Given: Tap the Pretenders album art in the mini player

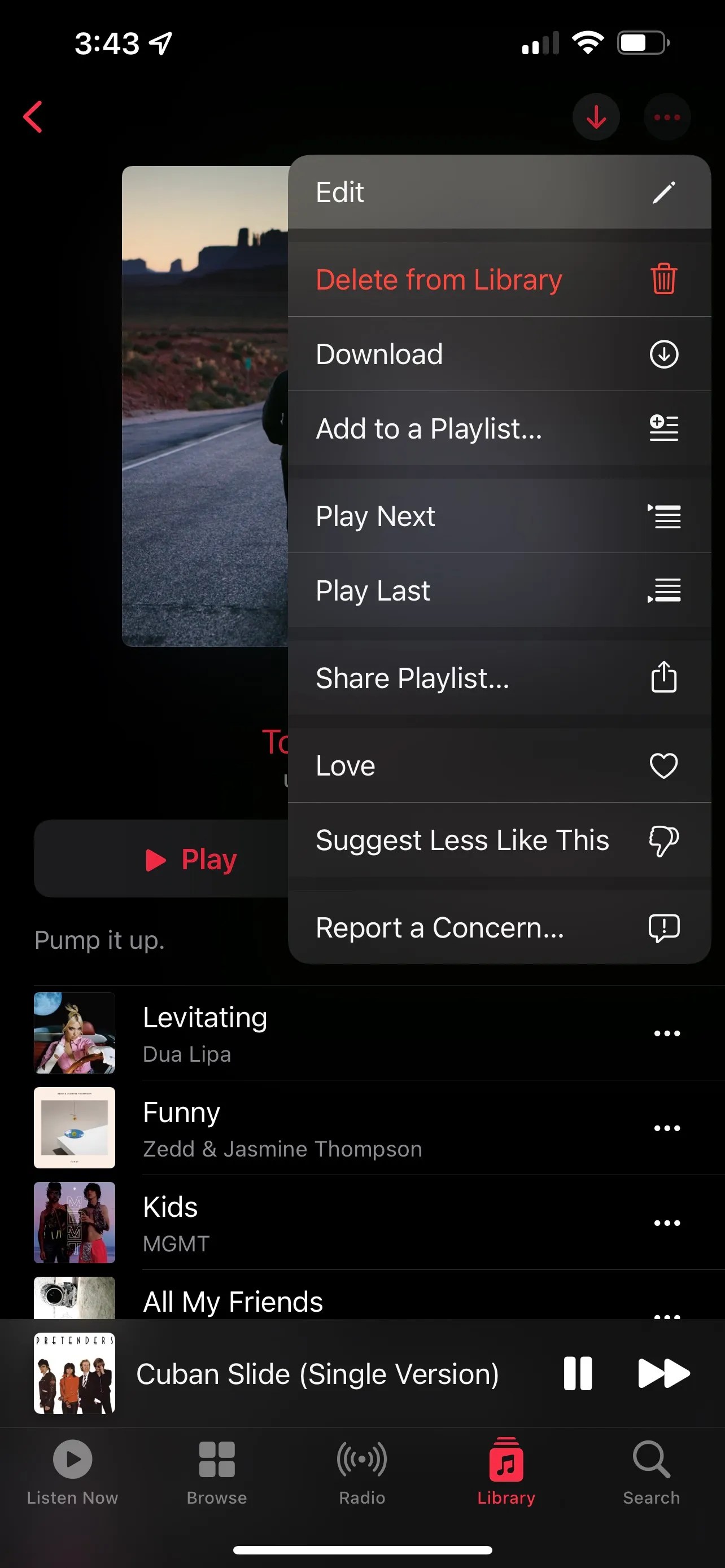Looking at the screenshot, I should tap(75, 1374).
